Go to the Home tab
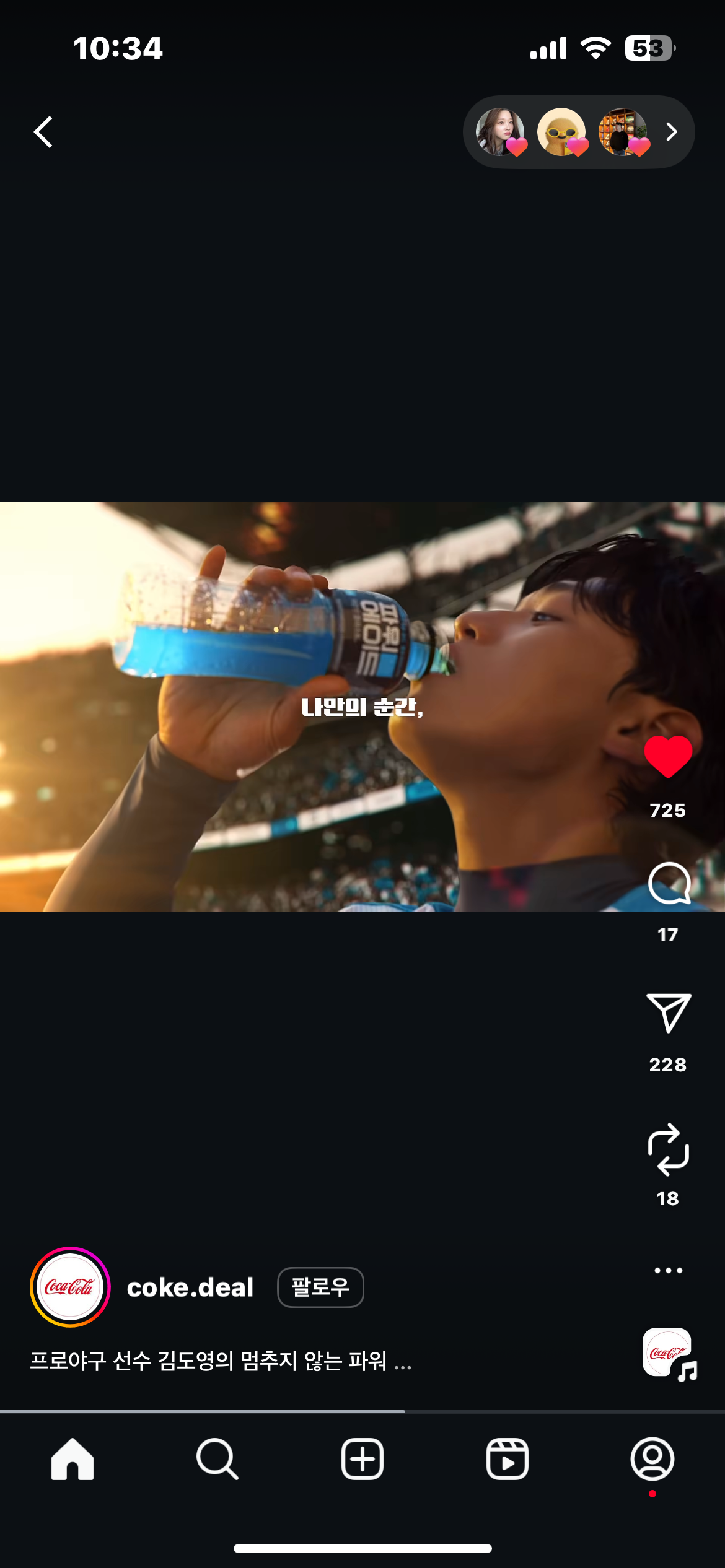725x1568 pixels. (x=72, y=1459)
